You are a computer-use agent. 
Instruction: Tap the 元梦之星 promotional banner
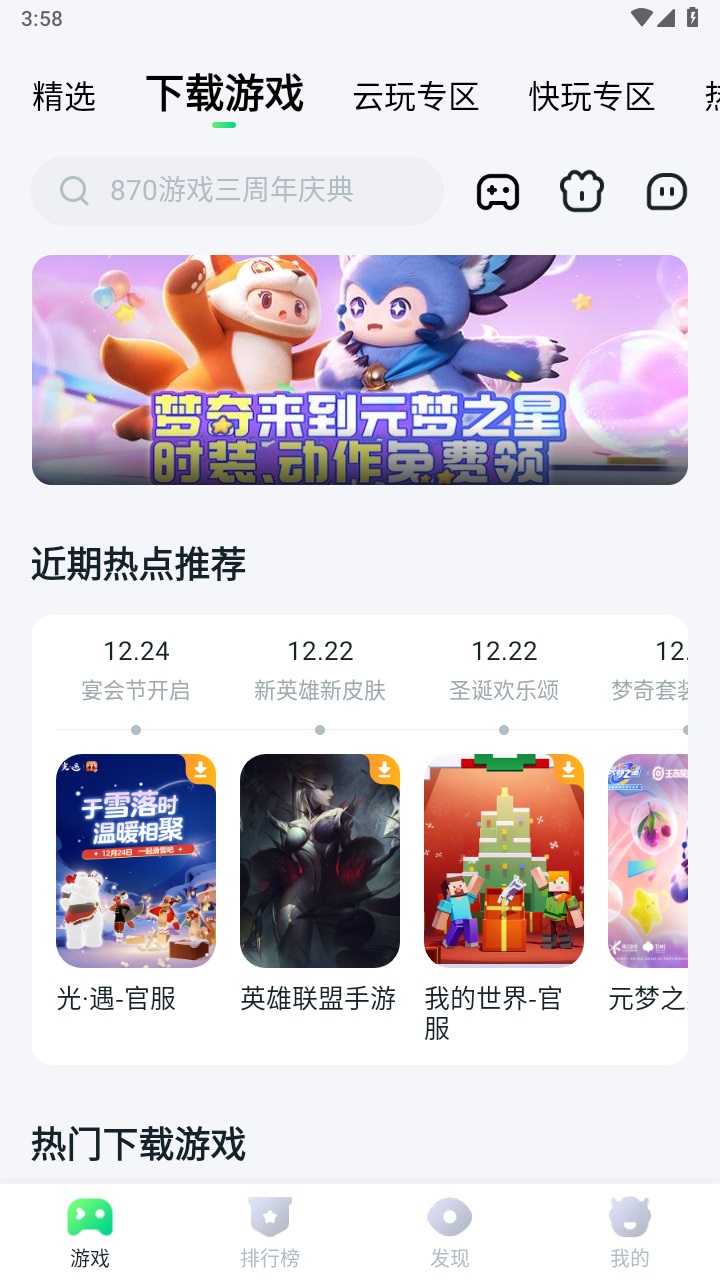pyautogui.click(x=360, y=370)
